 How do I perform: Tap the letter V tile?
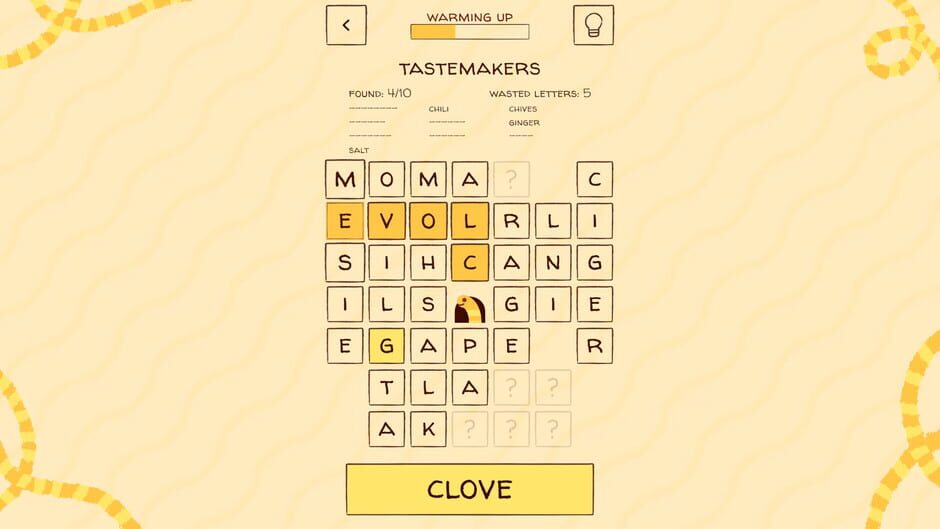(x=386, y=221)
